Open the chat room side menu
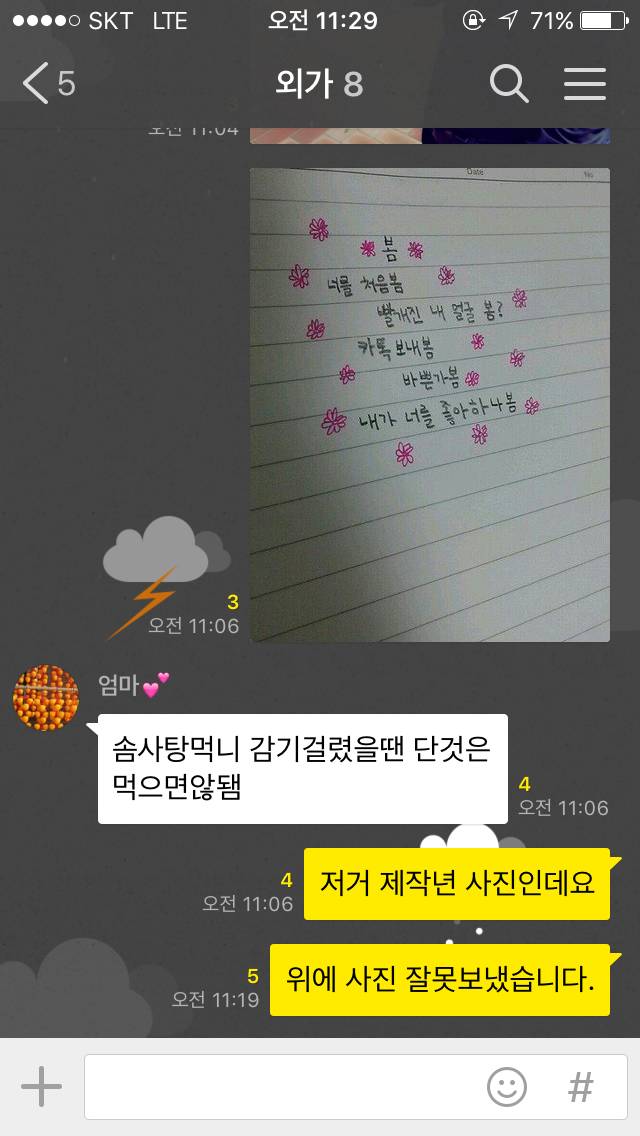 585,84
